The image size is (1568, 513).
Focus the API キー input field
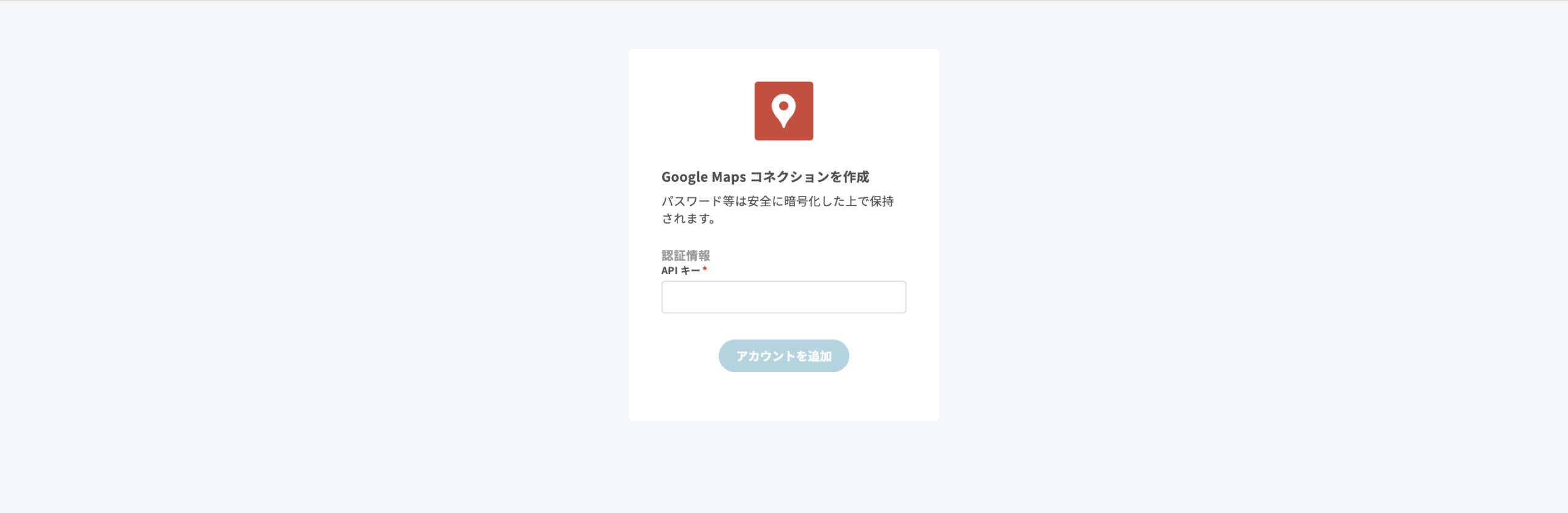[x=783, y=297]
